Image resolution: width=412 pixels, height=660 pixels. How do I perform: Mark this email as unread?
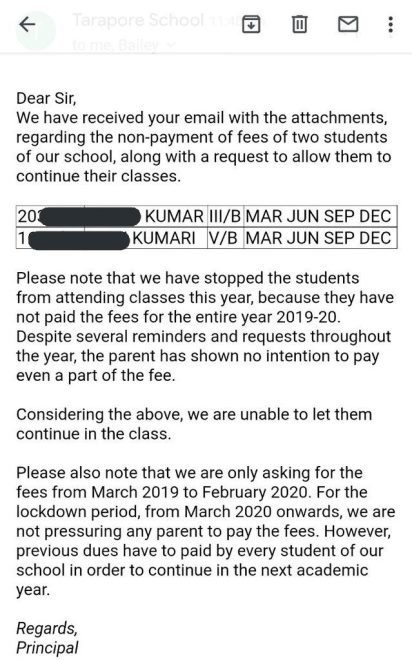pyautogui.click(x=348, y=24)
